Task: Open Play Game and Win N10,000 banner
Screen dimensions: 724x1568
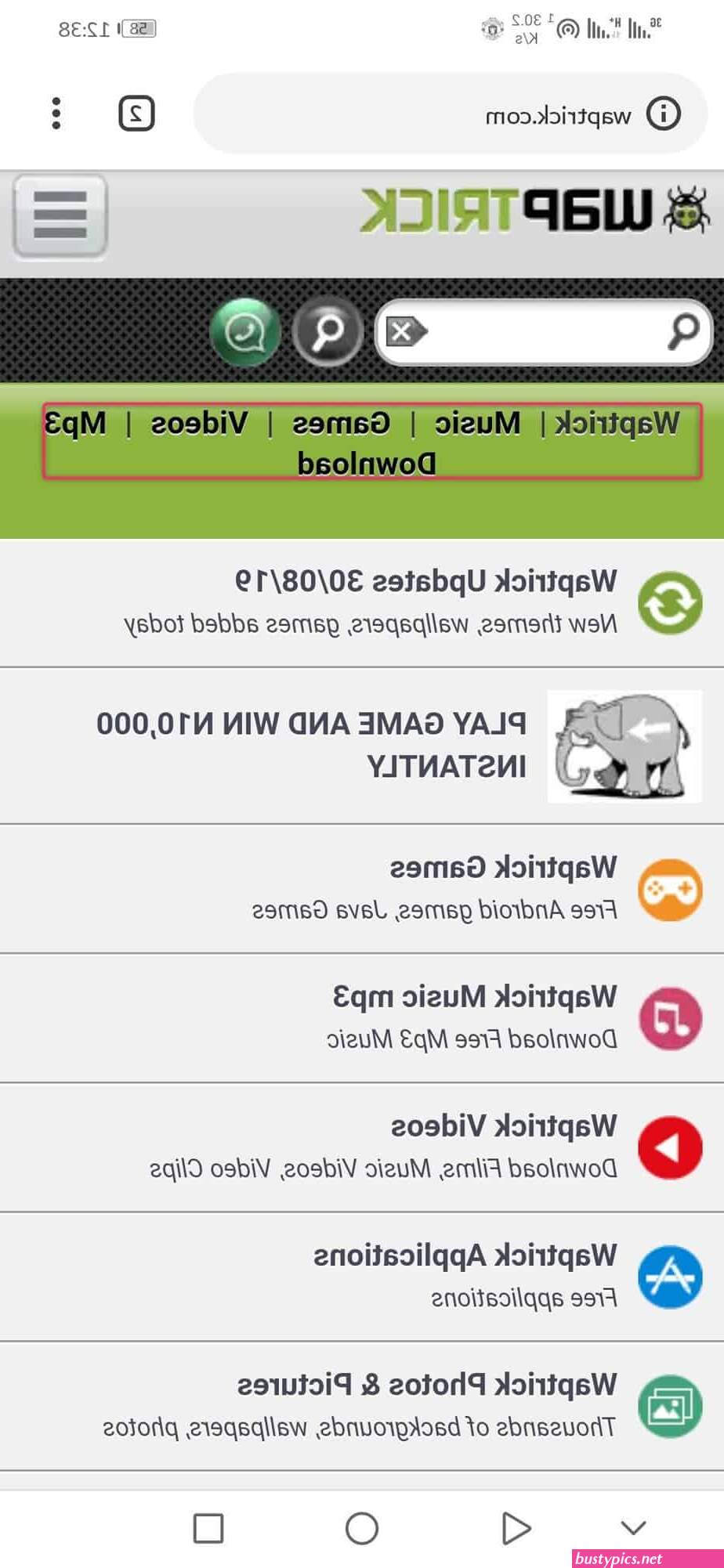Action: [x=362, y=746]
